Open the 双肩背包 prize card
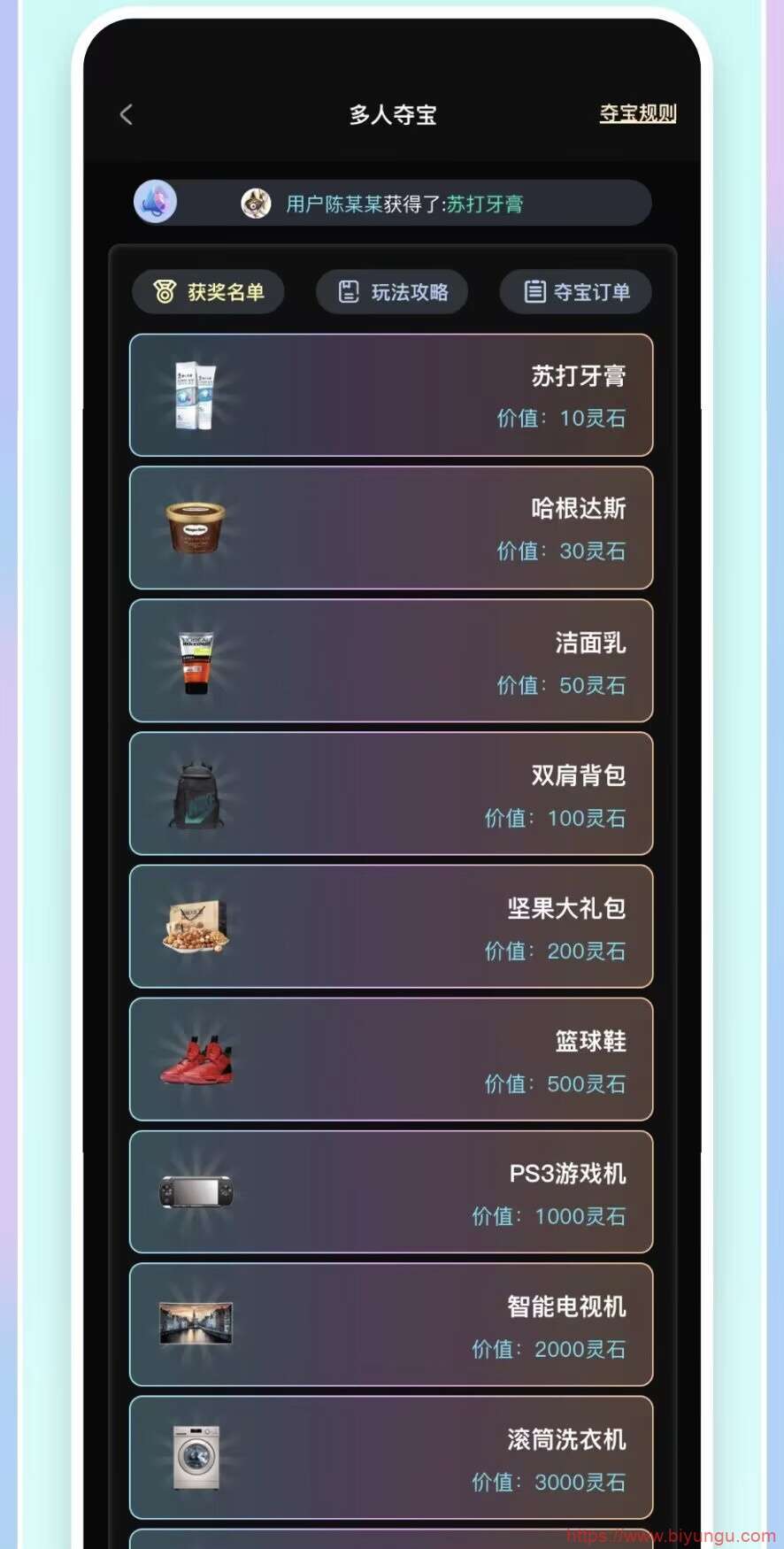The image size is (784, 1549). click(391, 793)
